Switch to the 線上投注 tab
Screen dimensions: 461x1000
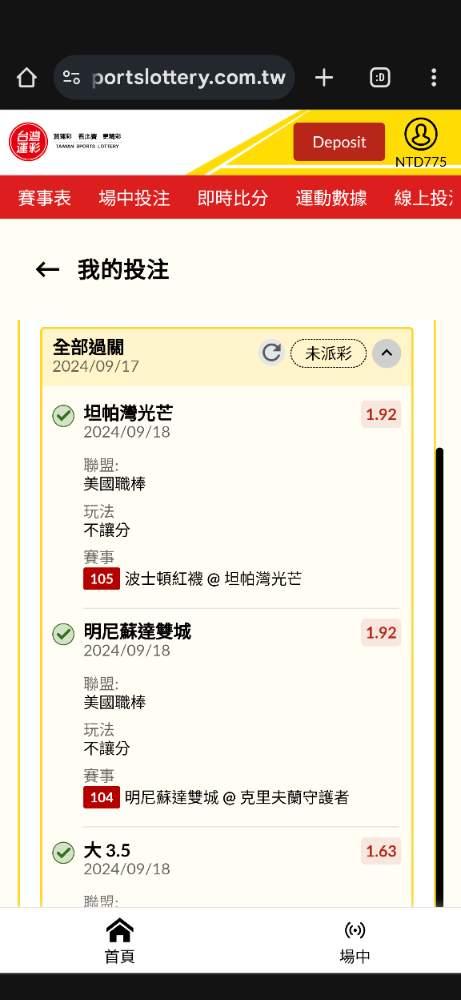tap(425, 198)
